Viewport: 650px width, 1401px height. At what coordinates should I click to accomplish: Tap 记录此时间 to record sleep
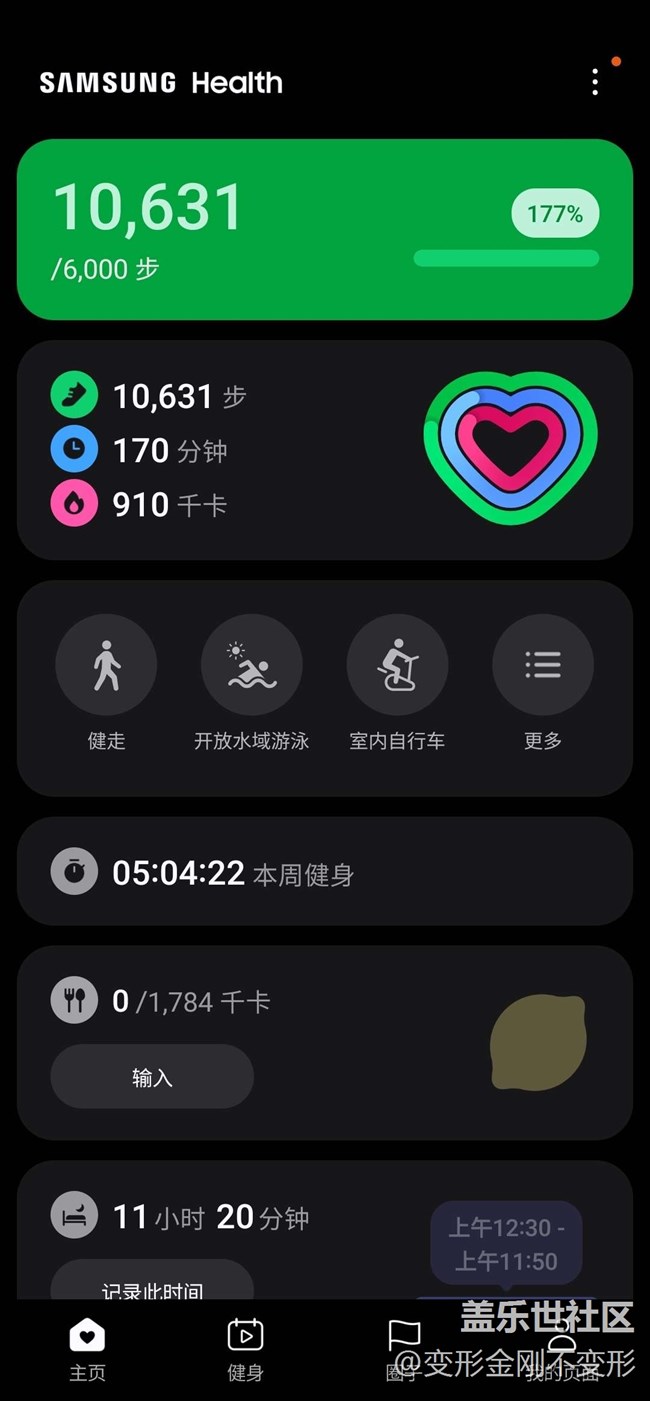click(x=152, y=1283)
